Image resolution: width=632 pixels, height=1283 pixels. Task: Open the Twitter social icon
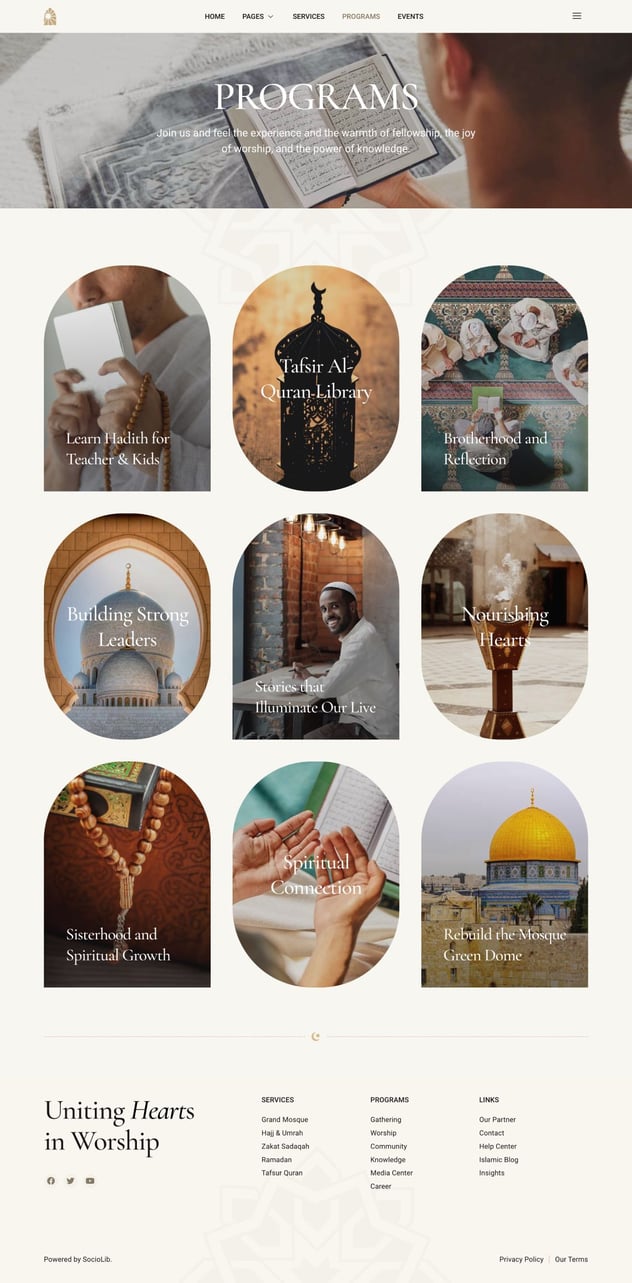click(70, 1181)
